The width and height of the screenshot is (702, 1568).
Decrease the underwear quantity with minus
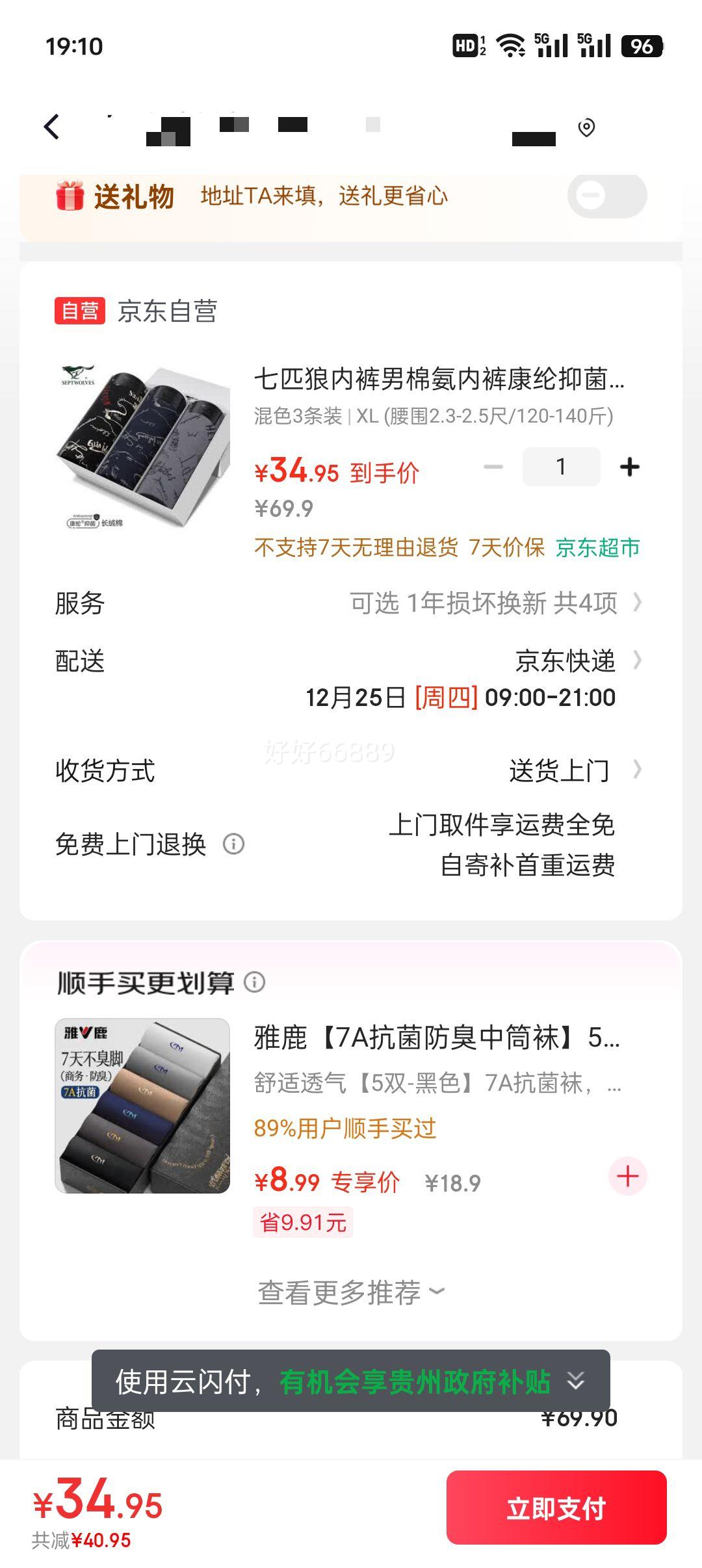pyautogui.click(x=493, y=467)
